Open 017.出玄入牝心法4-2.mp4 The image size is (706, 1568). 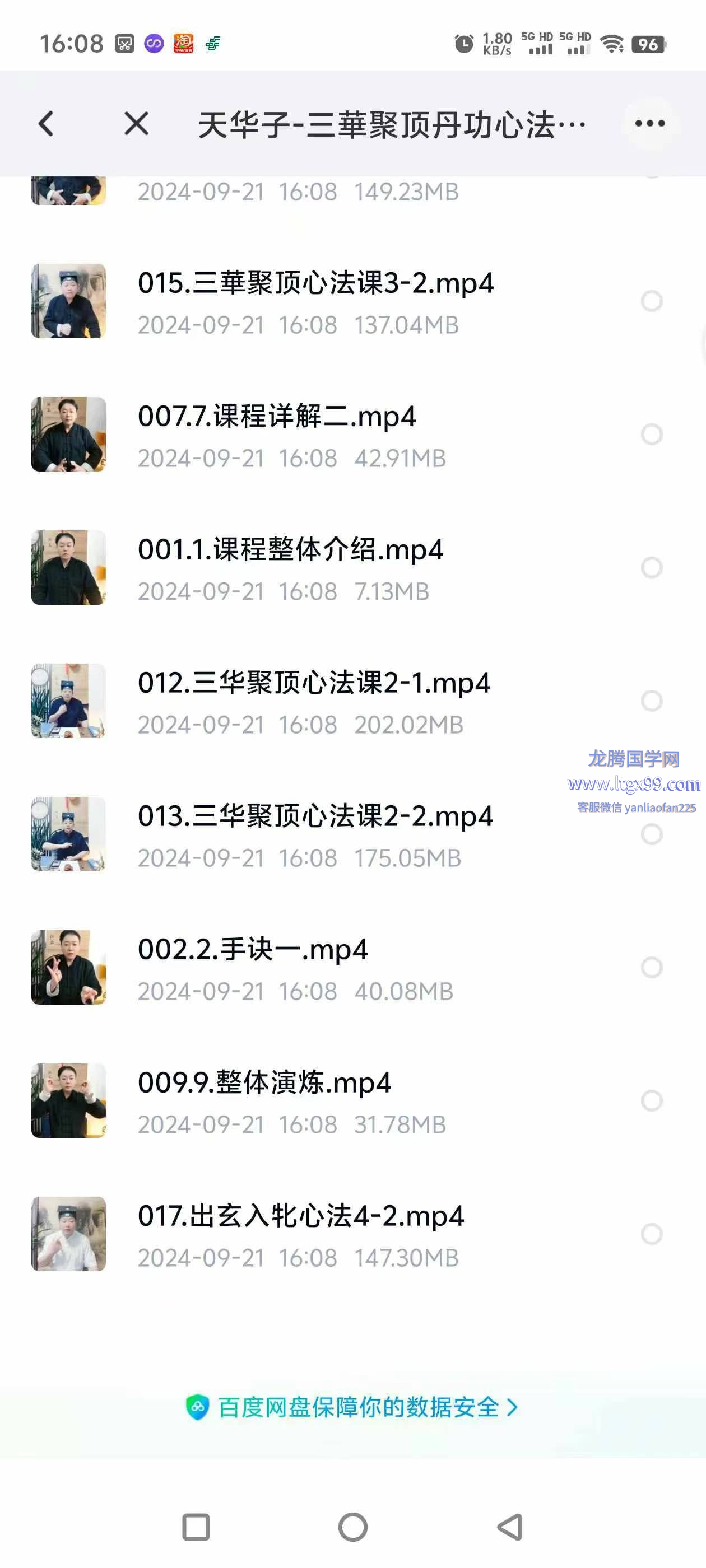300,1216
